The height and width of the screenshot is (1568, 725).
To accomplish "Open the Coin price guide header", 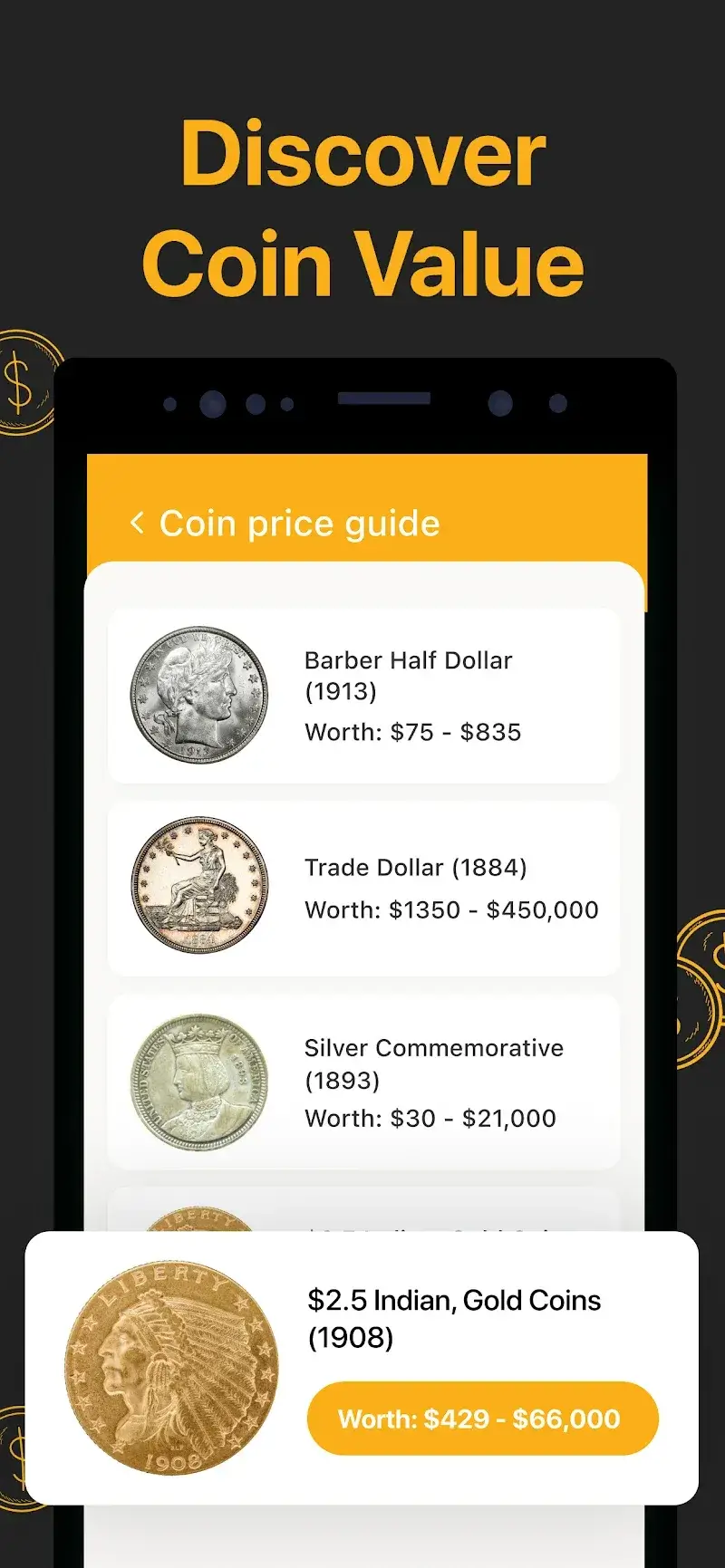I will point(299,523).
